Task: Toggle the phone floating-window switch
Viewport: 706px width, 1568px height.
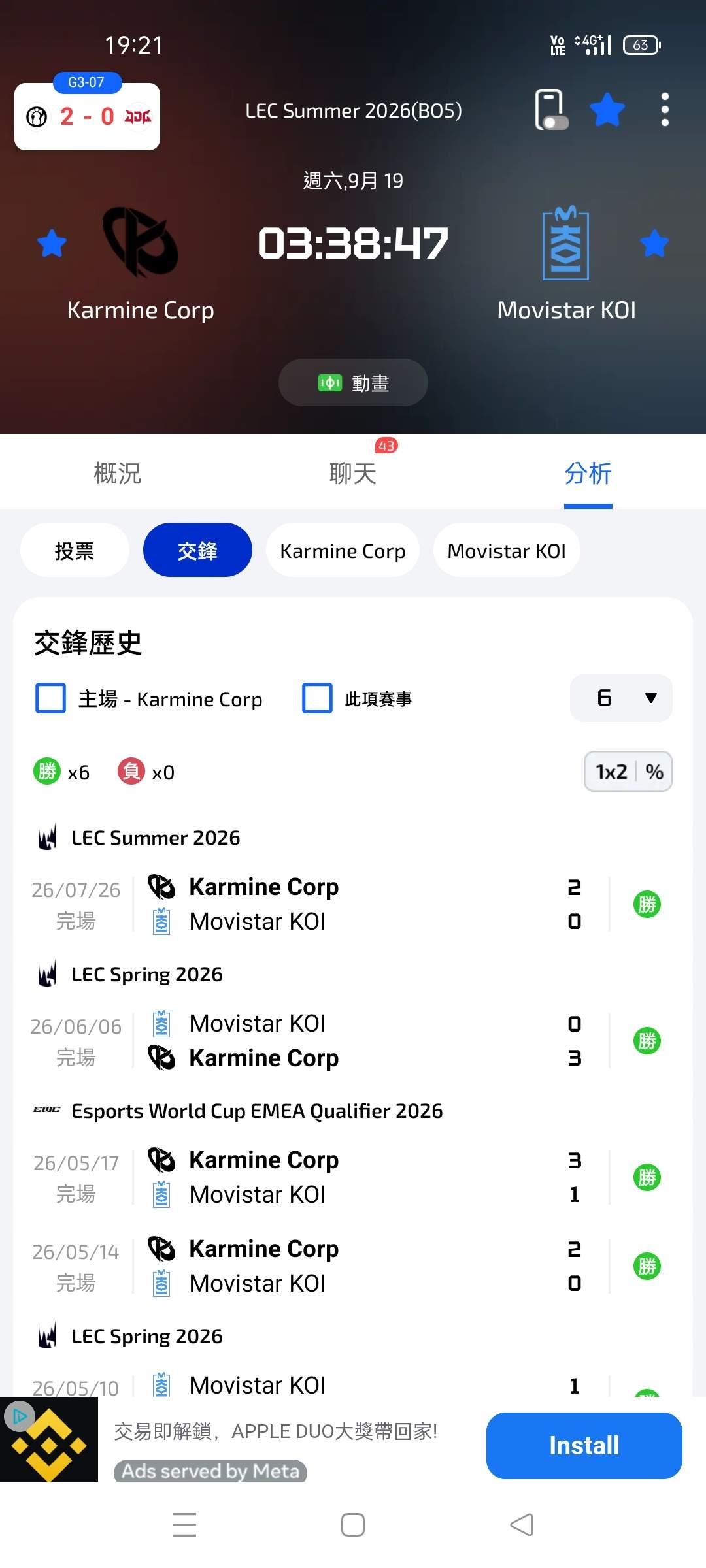Action: pos(550,110)
